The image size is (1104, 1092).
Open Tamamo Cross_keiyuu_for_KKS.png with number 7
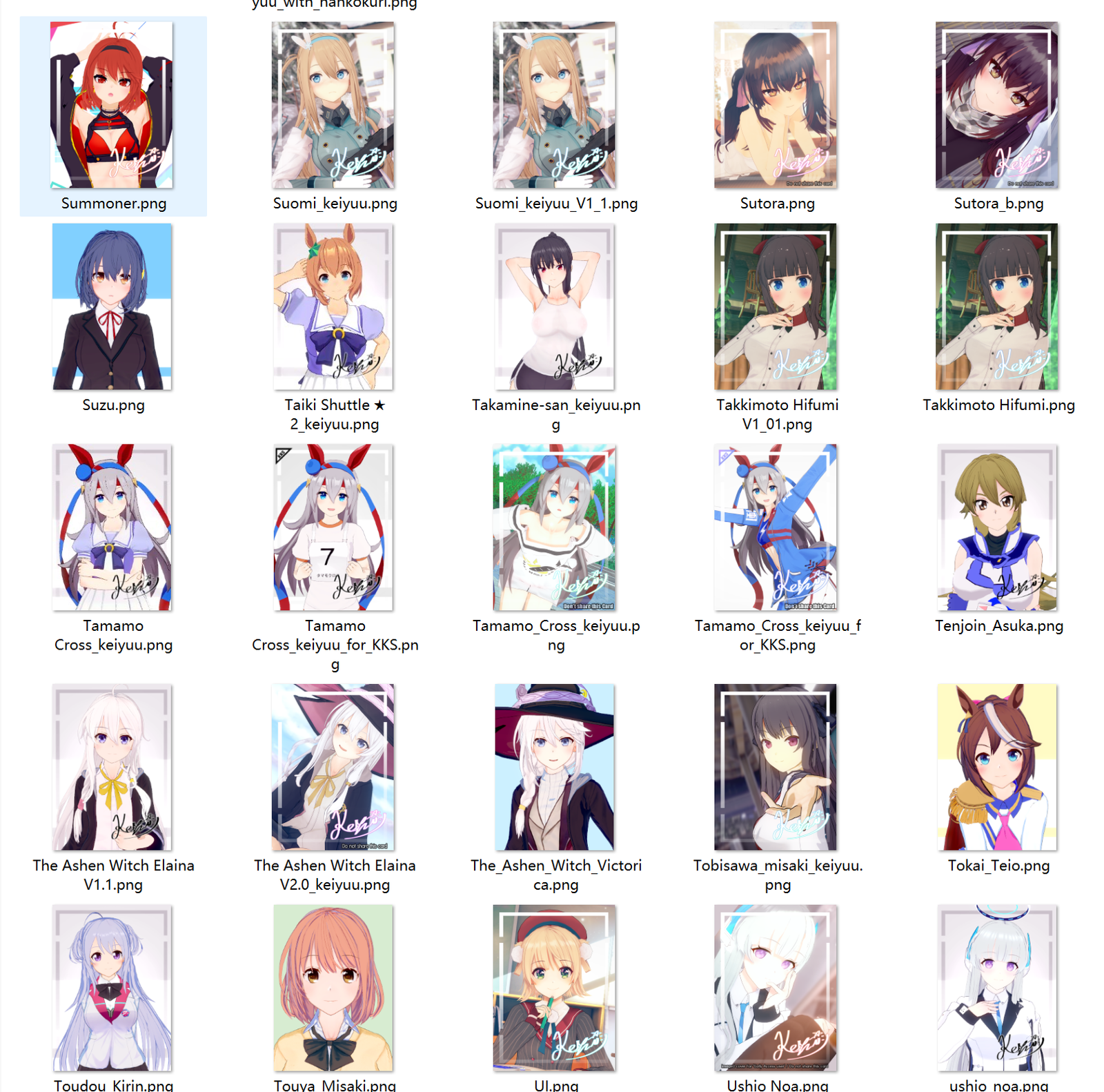coord(334,527)
